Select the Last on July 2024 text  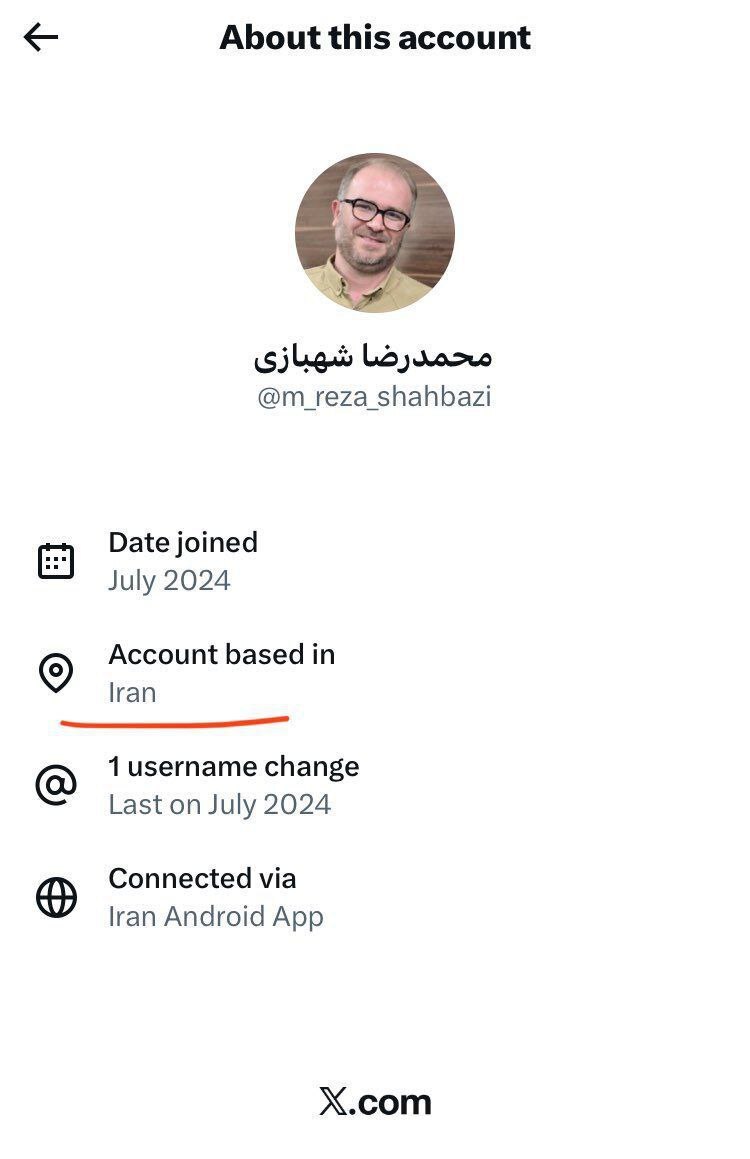coord(219,803)
